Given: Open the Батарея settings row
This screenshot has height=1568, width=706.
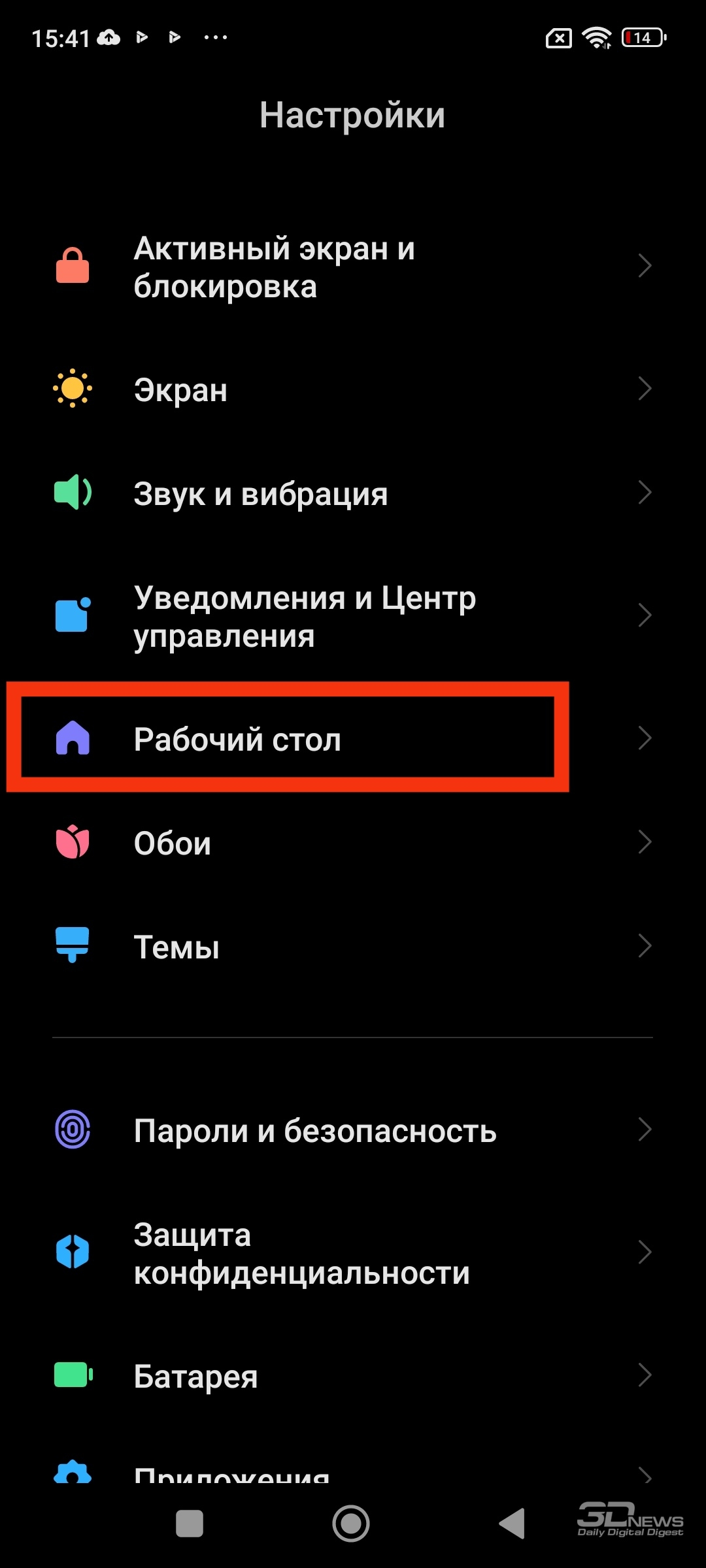Looking at the screenshot, I should tap(353, 1375).
